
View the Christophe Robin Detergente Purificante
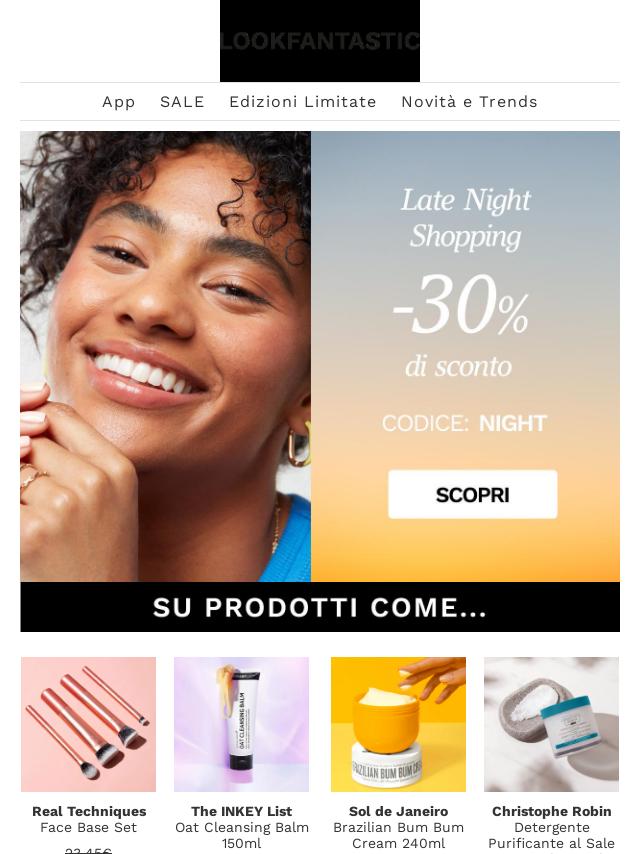point(551,725)
